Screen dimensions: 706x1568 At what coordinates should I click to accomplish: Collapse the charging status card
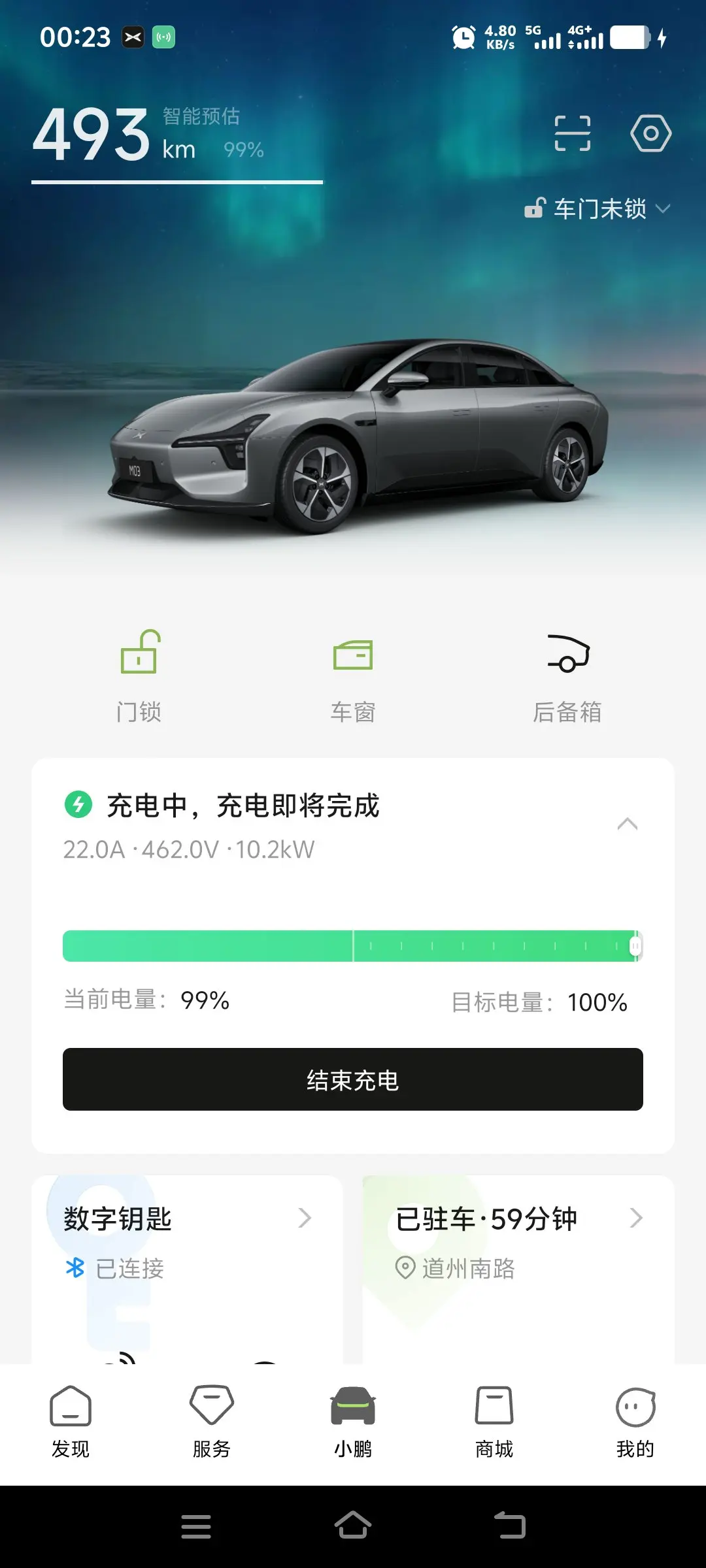pyautogui.click(x=627, y=824)
